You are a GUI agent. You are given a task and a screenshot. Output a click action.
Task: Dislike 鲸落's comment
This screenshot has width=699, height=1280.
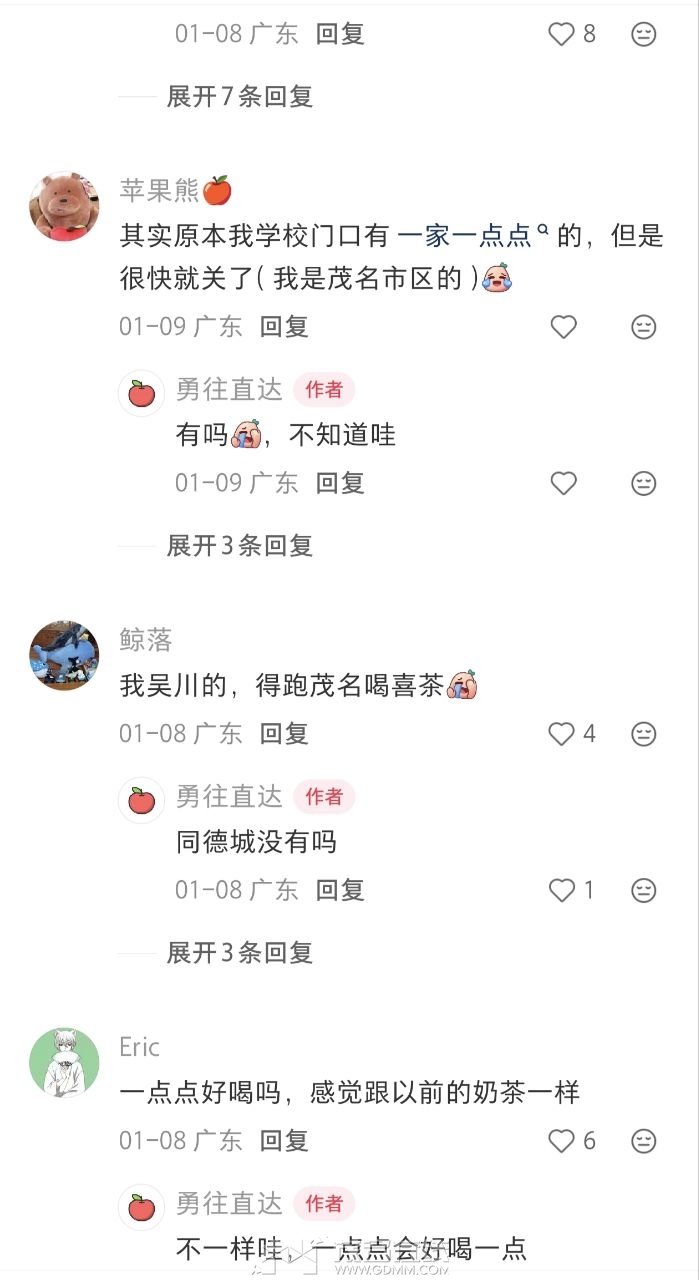tap(644, 734)
